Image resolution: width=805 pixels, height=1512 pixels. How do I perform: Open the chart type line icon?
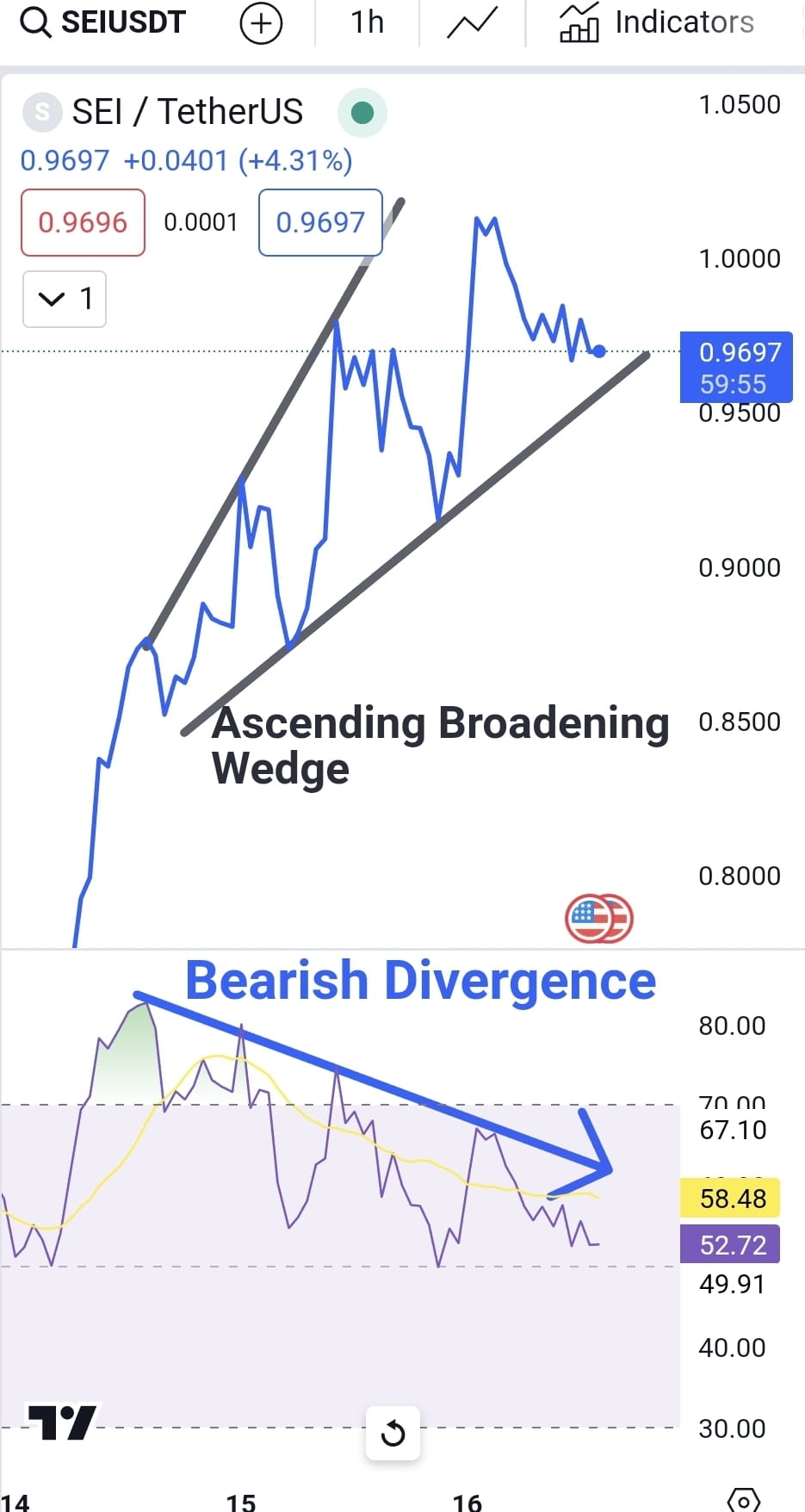pyautogui.click(x=470, y=22)
